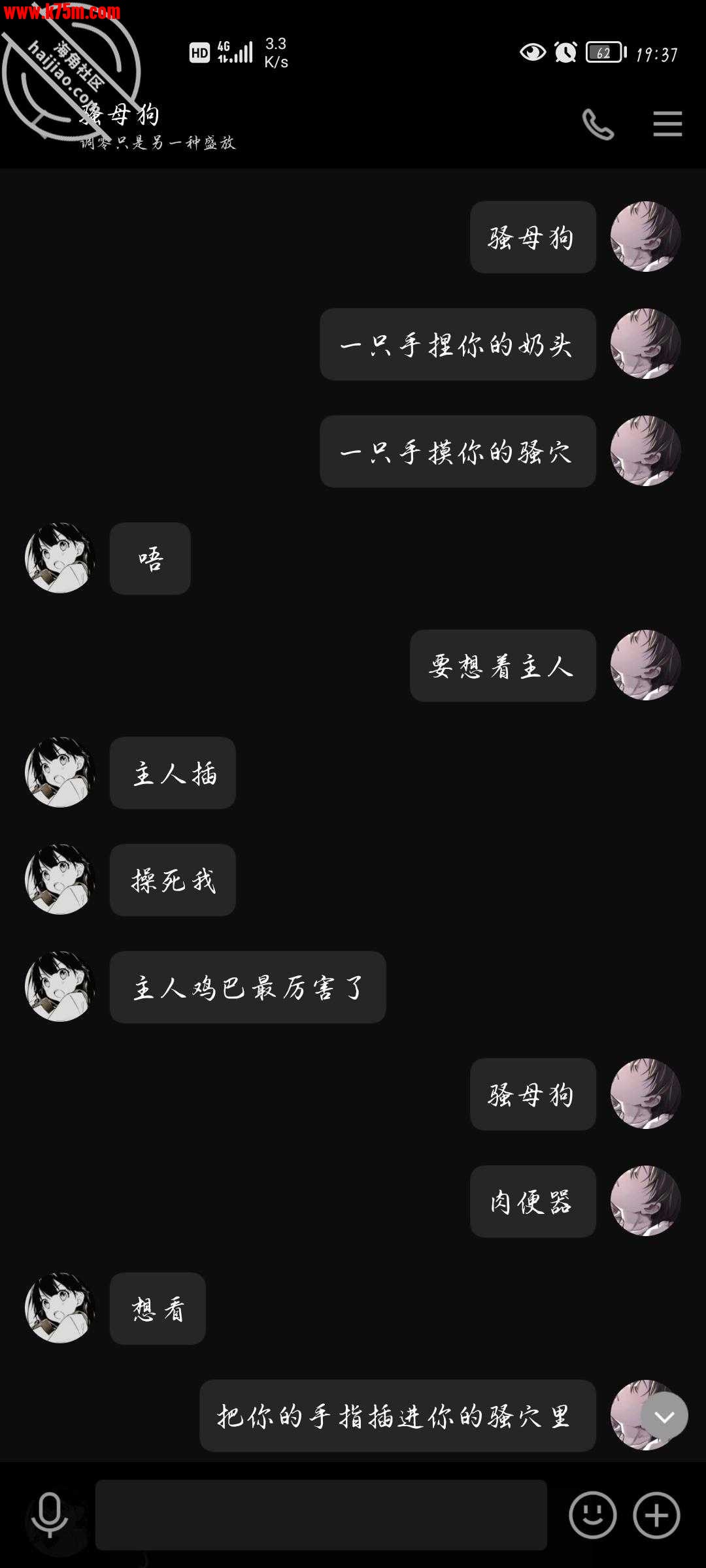Tap the microphone for voice input
Screen dimensions: 706x1568
coord(50,1514)
